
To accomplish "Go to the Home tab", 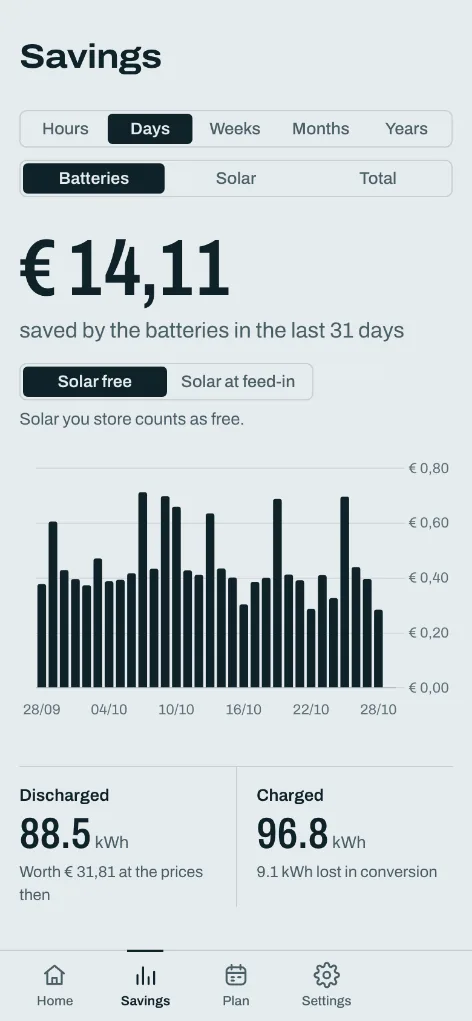I will click(x=55, y=985).
